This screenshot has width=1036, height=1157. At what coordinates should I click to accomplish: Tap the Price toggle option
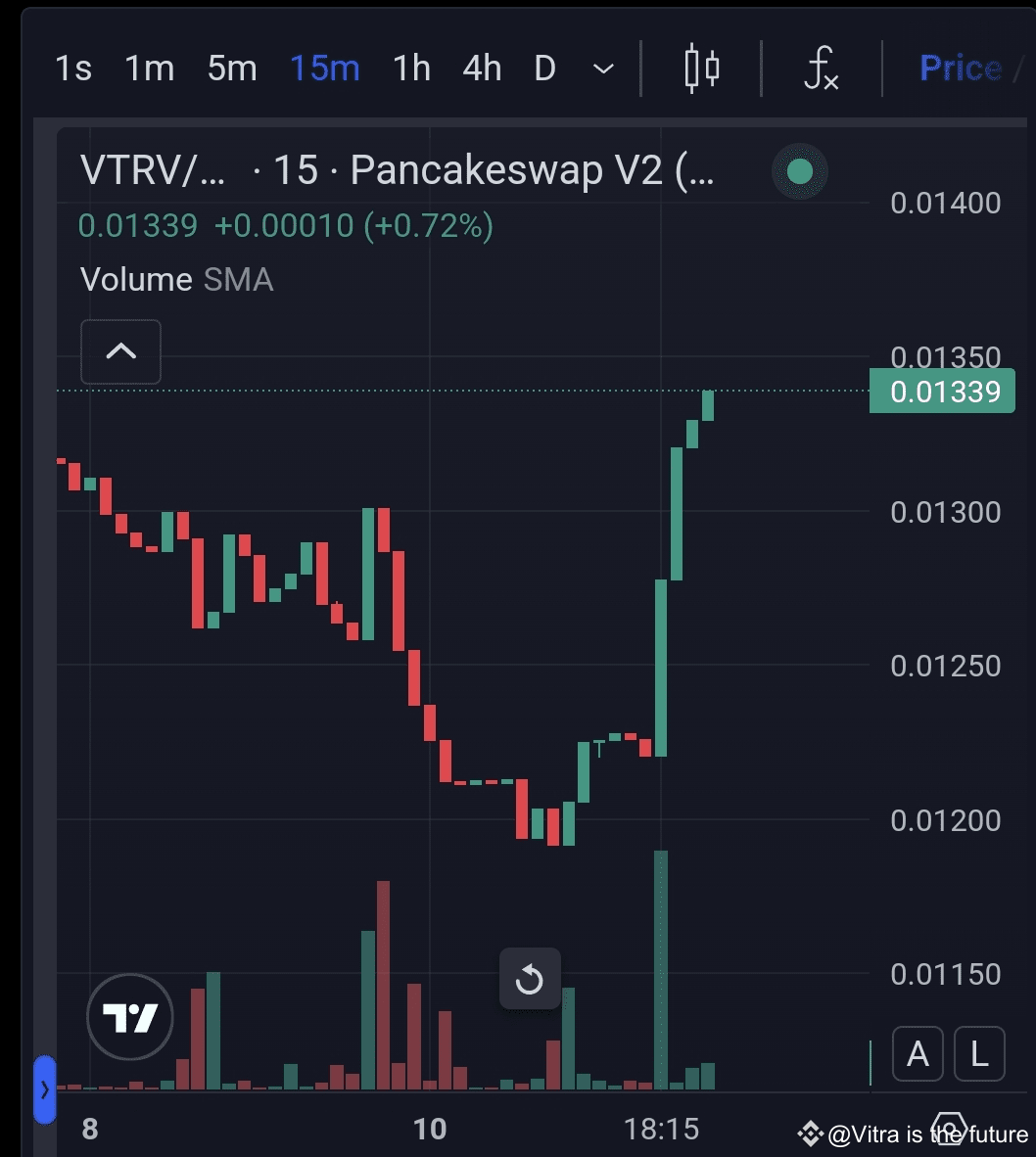pos(960,69)
